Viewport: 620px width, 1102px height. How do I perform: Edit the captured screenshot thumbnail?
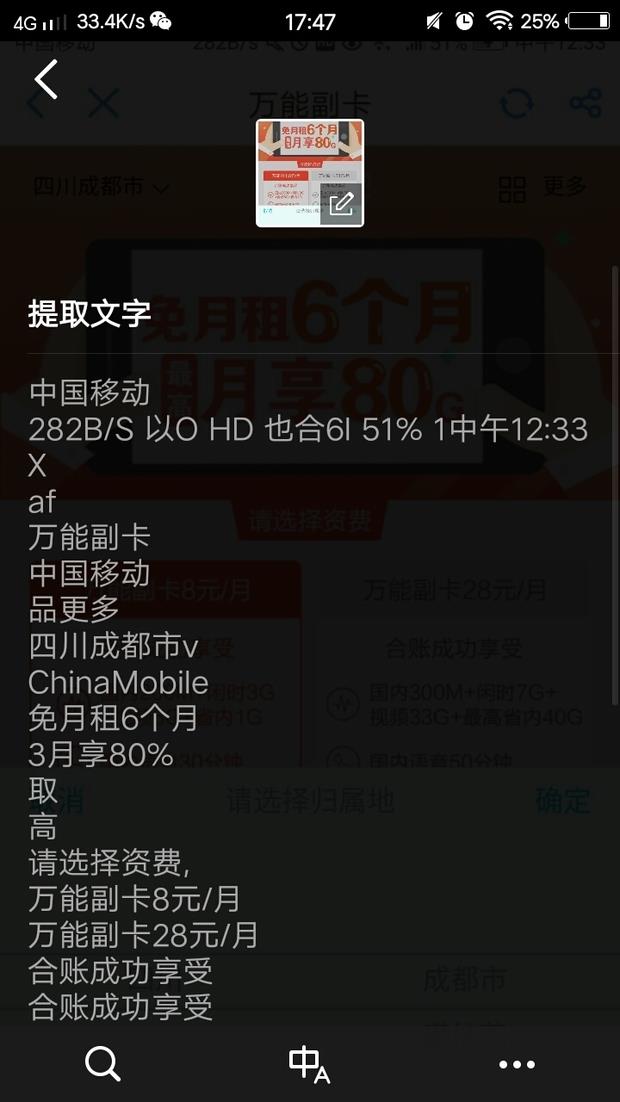click(x=341, y=204)
